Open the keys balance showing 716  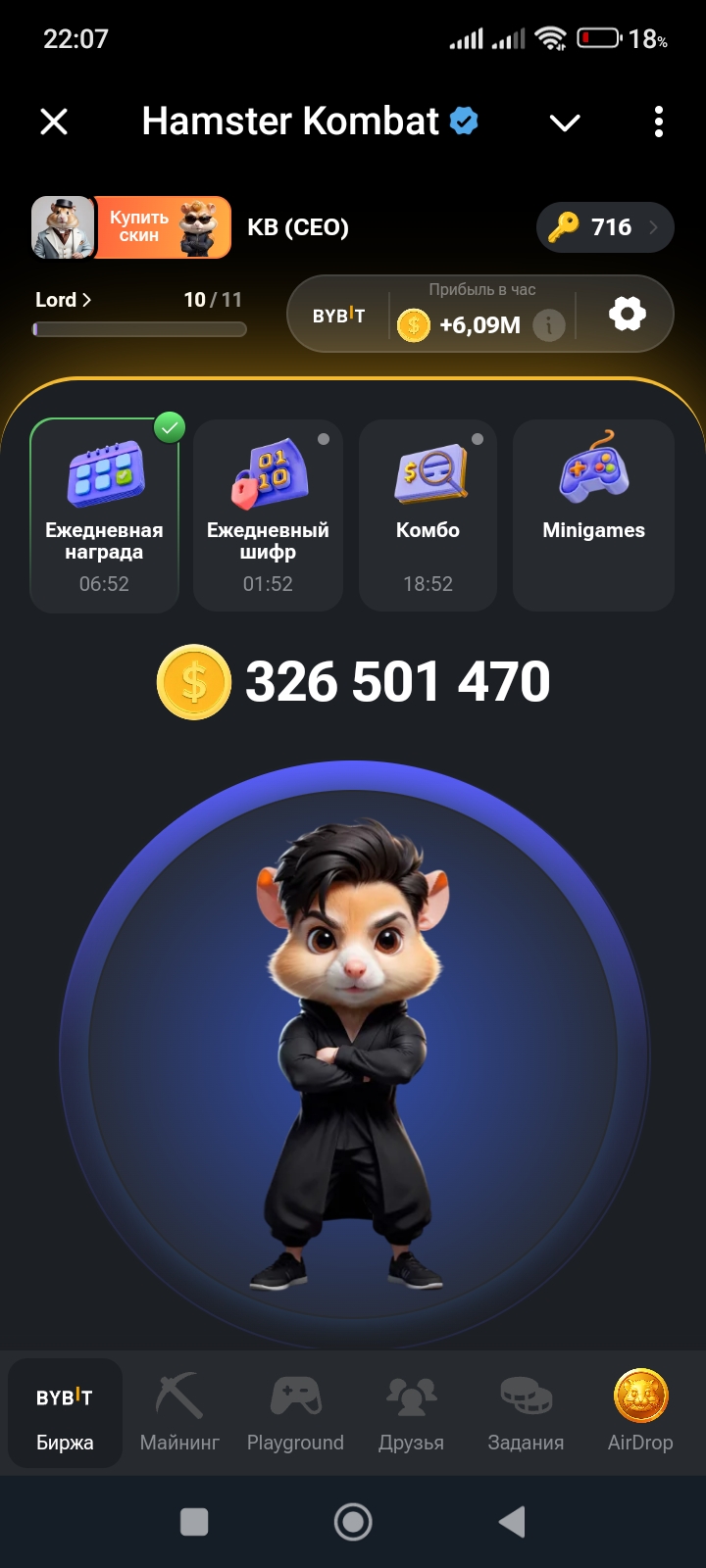[x=605, y=227]
